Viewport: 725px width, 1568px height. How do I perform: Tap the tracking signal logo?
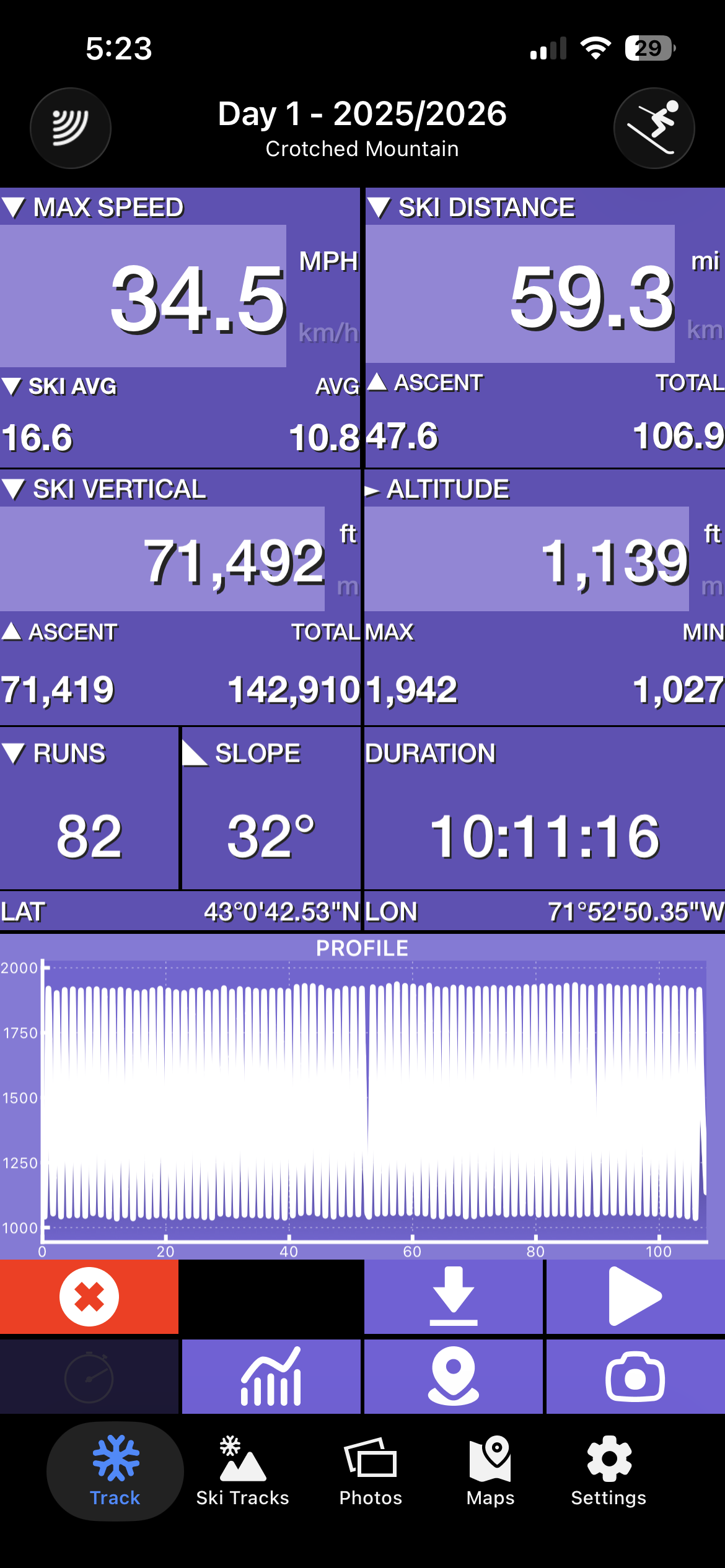click(x=71, y=127)
